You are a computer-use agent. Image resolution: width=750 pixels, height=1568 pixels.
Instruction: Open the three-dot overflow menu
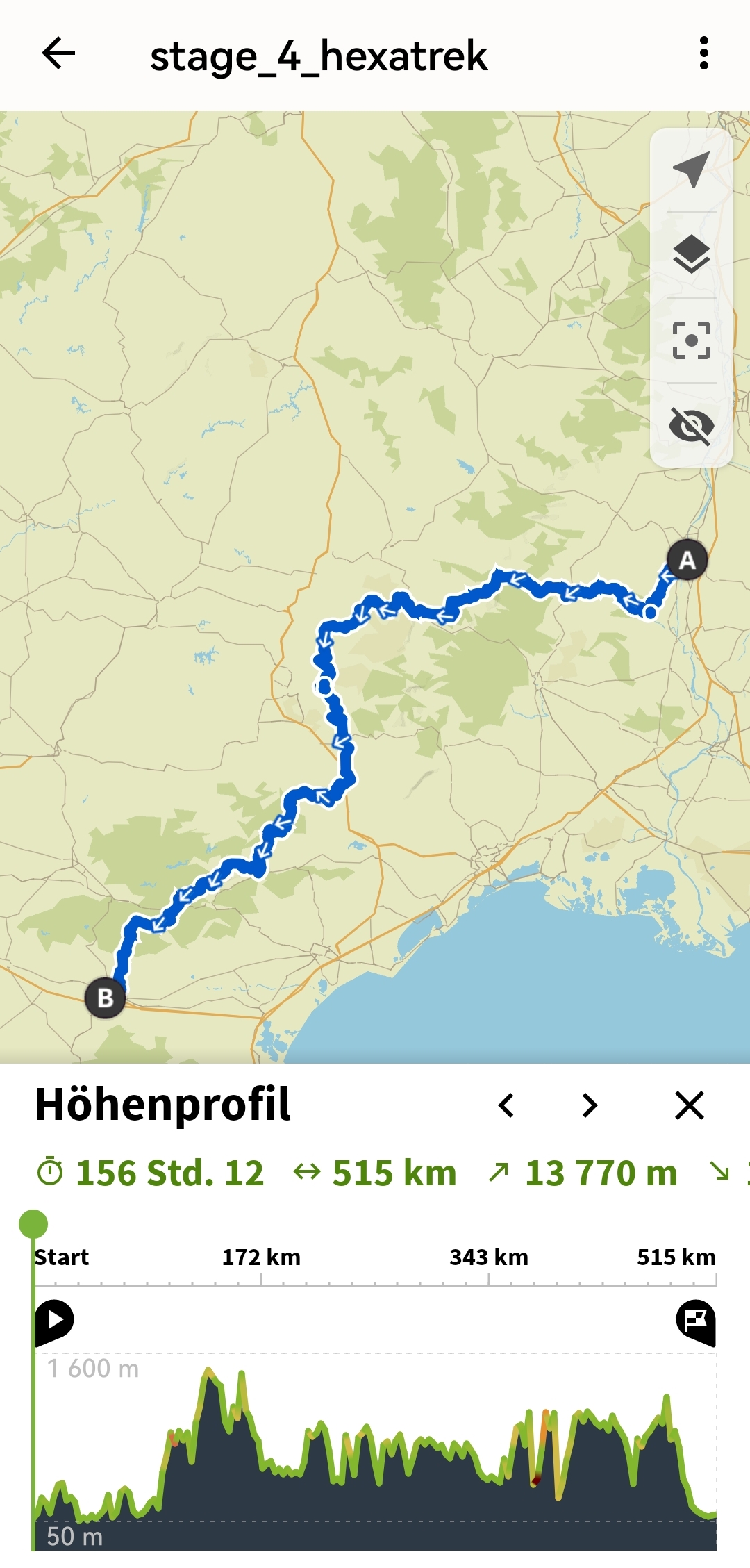[x=704, y=53]
